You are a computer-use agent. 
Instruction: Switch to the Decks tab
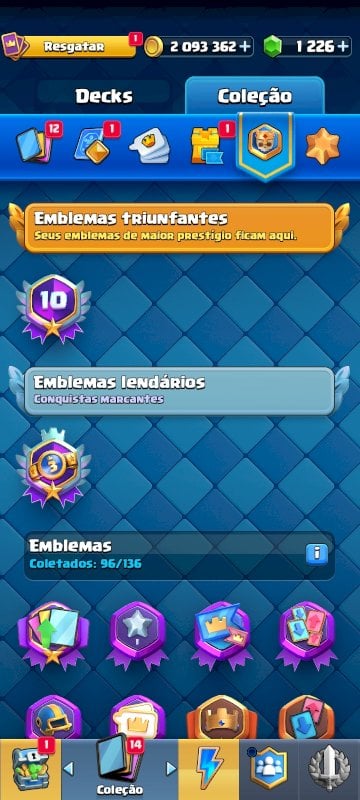(x=104, y=96)
